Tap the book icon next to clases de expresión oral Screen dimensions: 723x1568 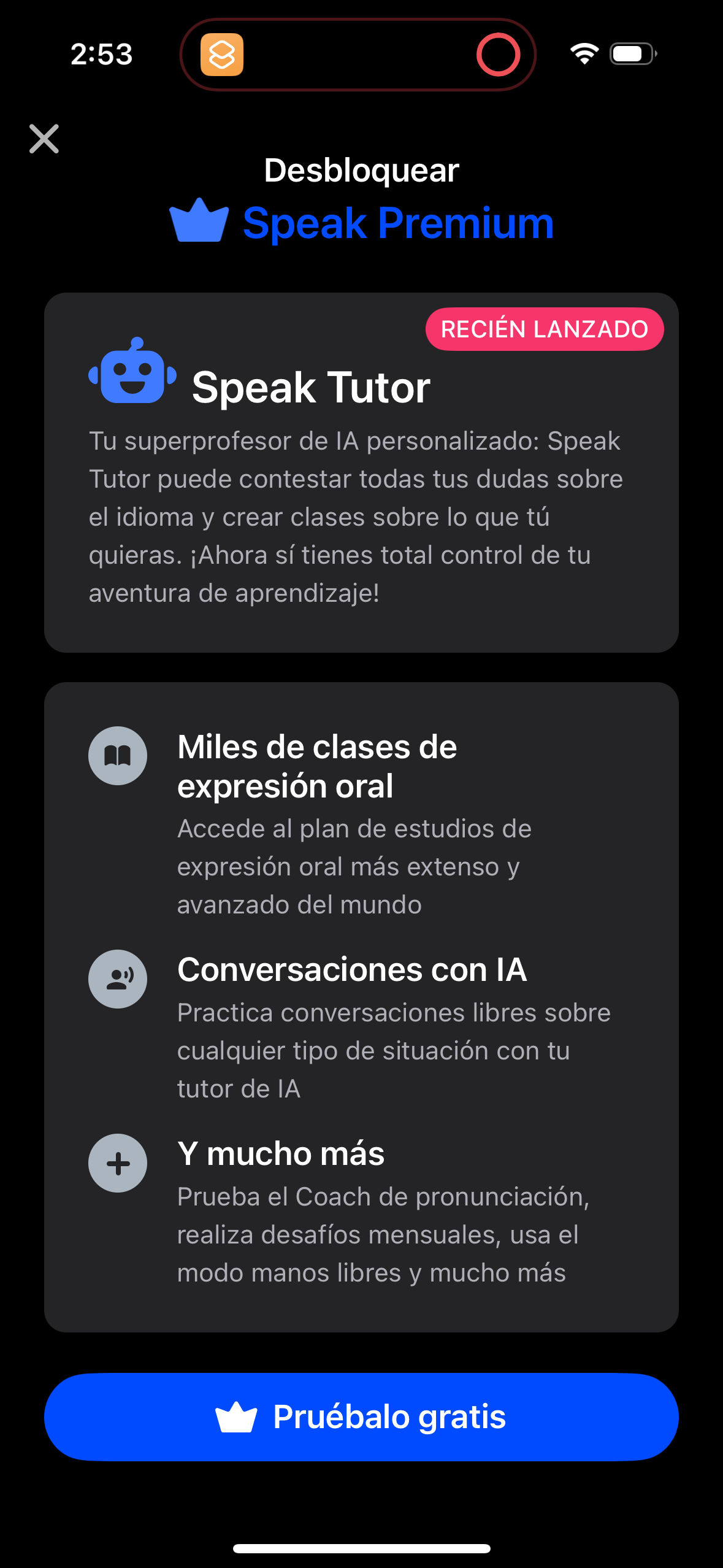pos(117,756)
